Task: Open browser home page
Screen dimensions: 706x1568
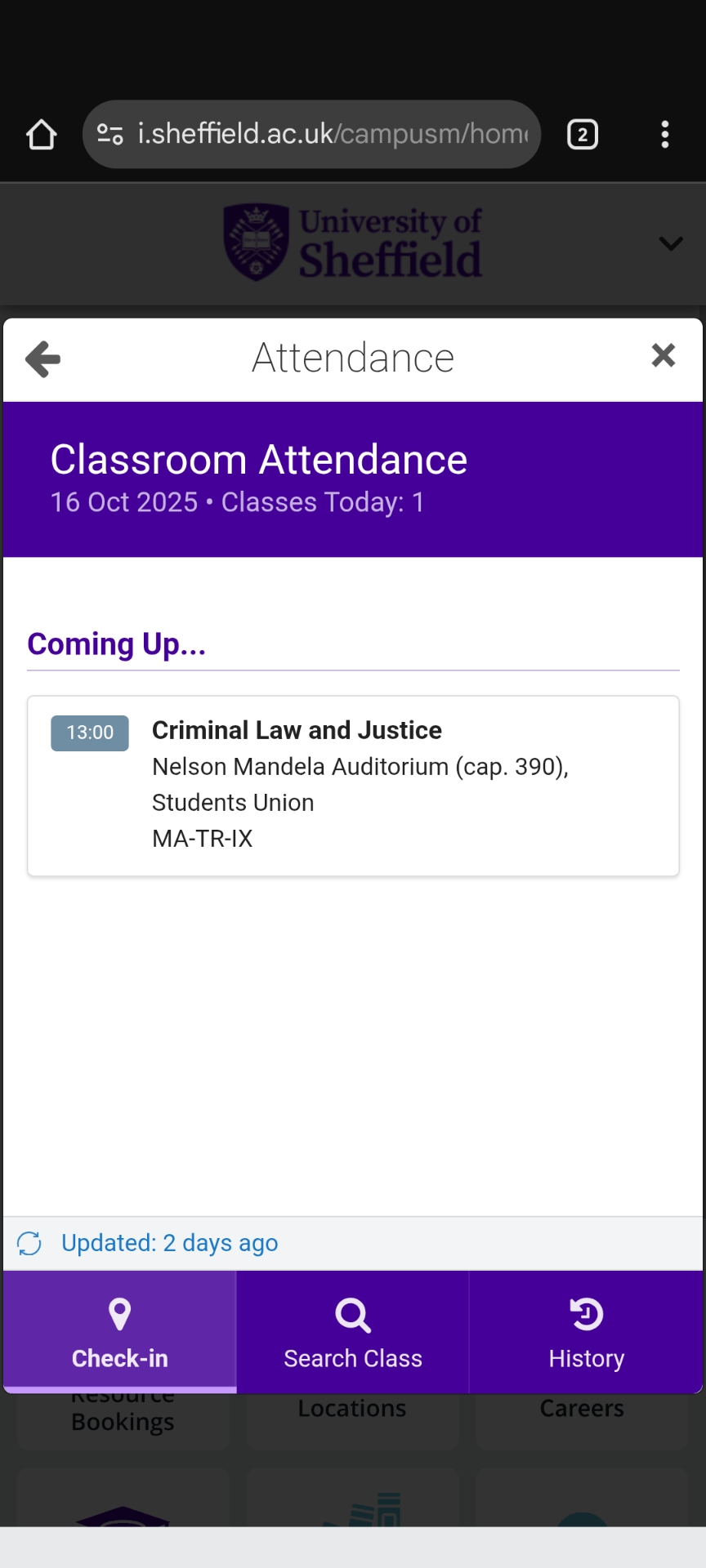Action: tap(42, 135)
